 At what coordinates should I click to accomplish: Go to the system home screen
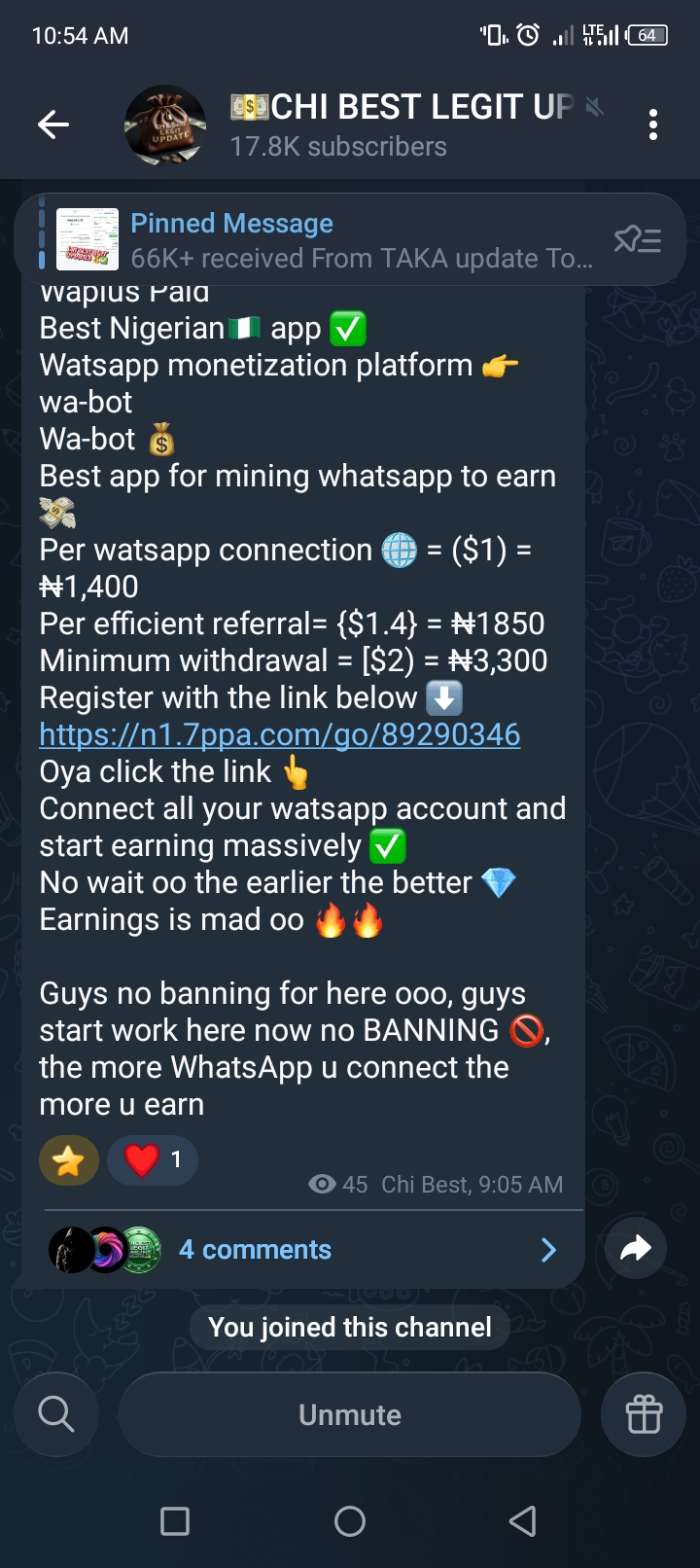point(350,1521)
